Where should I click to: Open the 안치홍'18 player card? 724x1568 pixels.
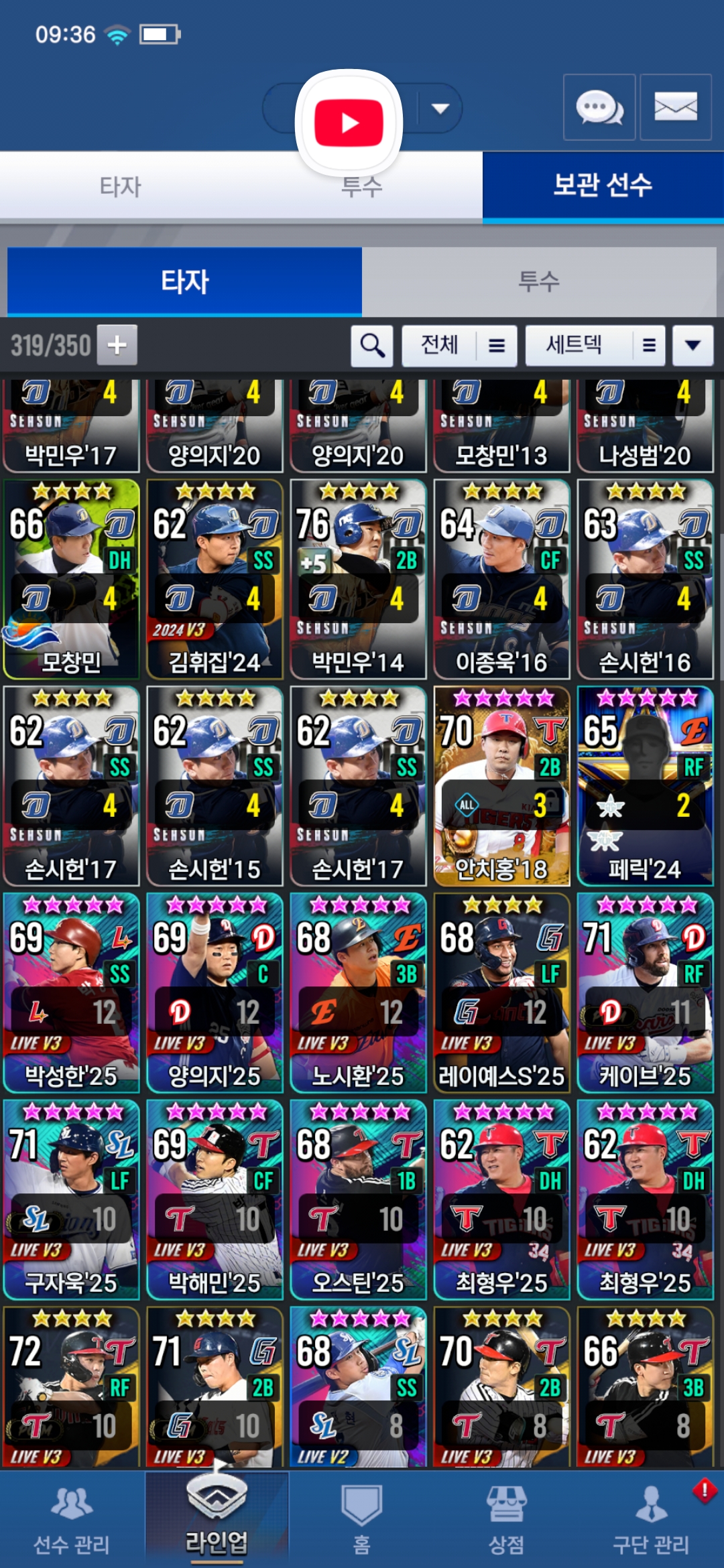501,786
